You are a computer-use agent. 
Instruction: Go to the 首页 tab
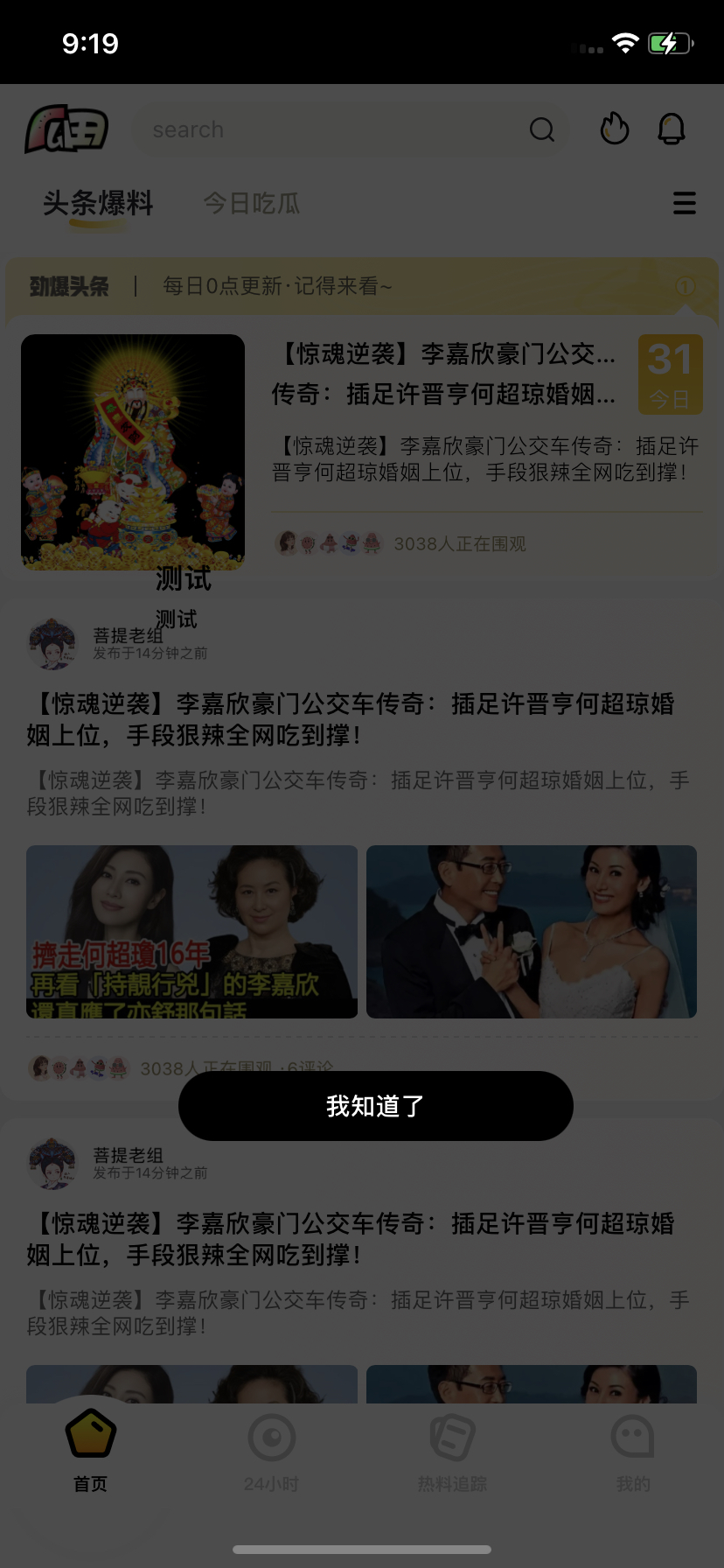pyautogui.click(x=91, y=1452)
